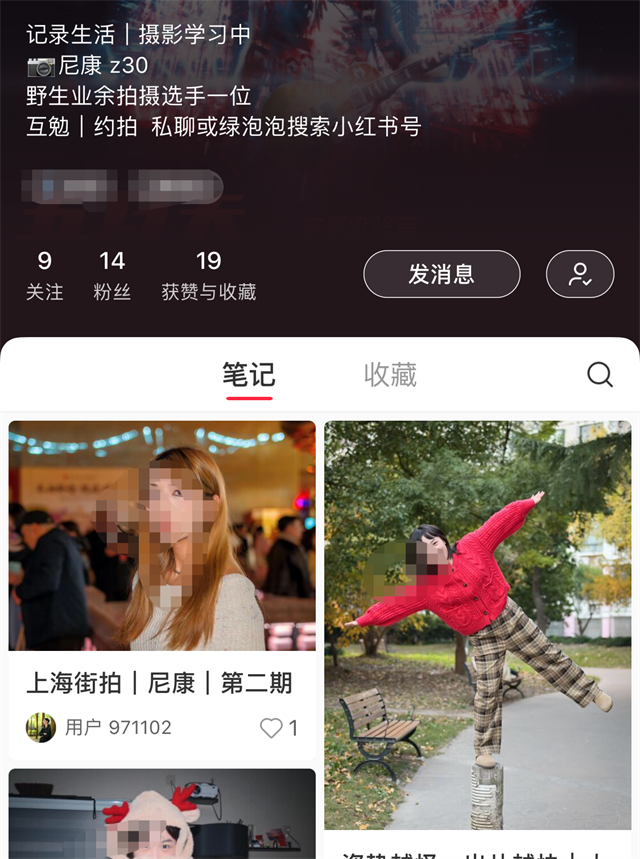Switch to the 收藏 tab

(390, 375)
